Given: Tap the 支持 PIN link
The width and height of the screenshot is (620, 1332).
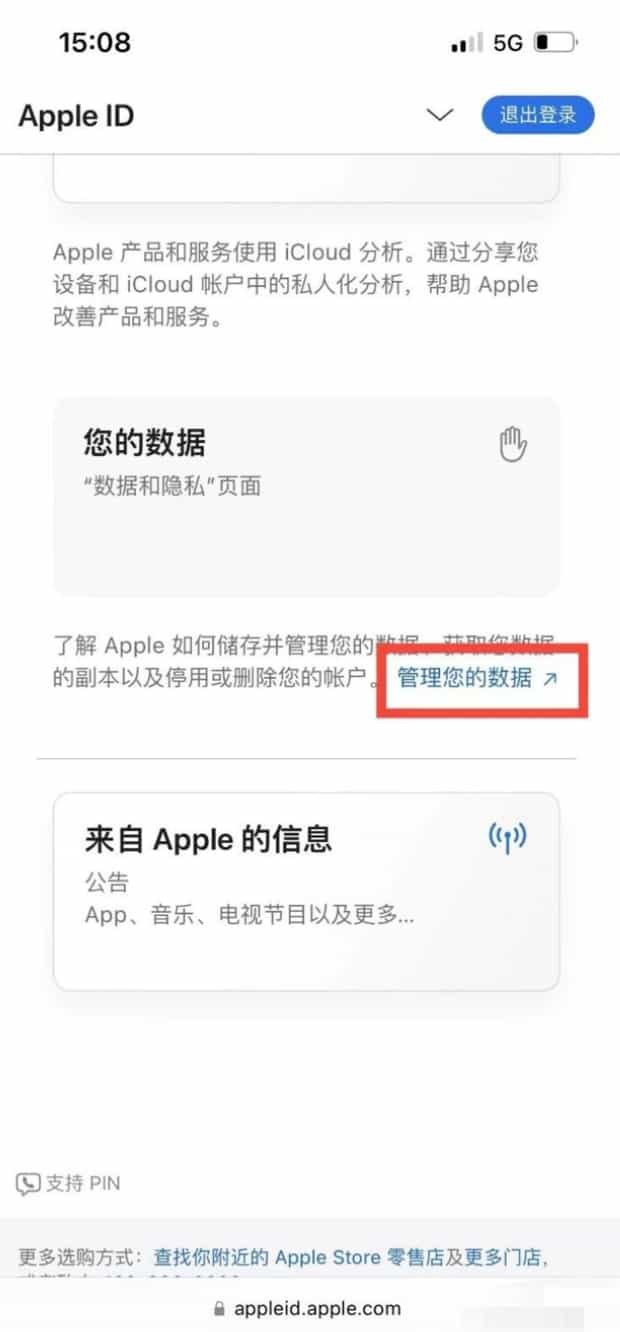Looking at the screenshot, I should (x=69, y=1184).
